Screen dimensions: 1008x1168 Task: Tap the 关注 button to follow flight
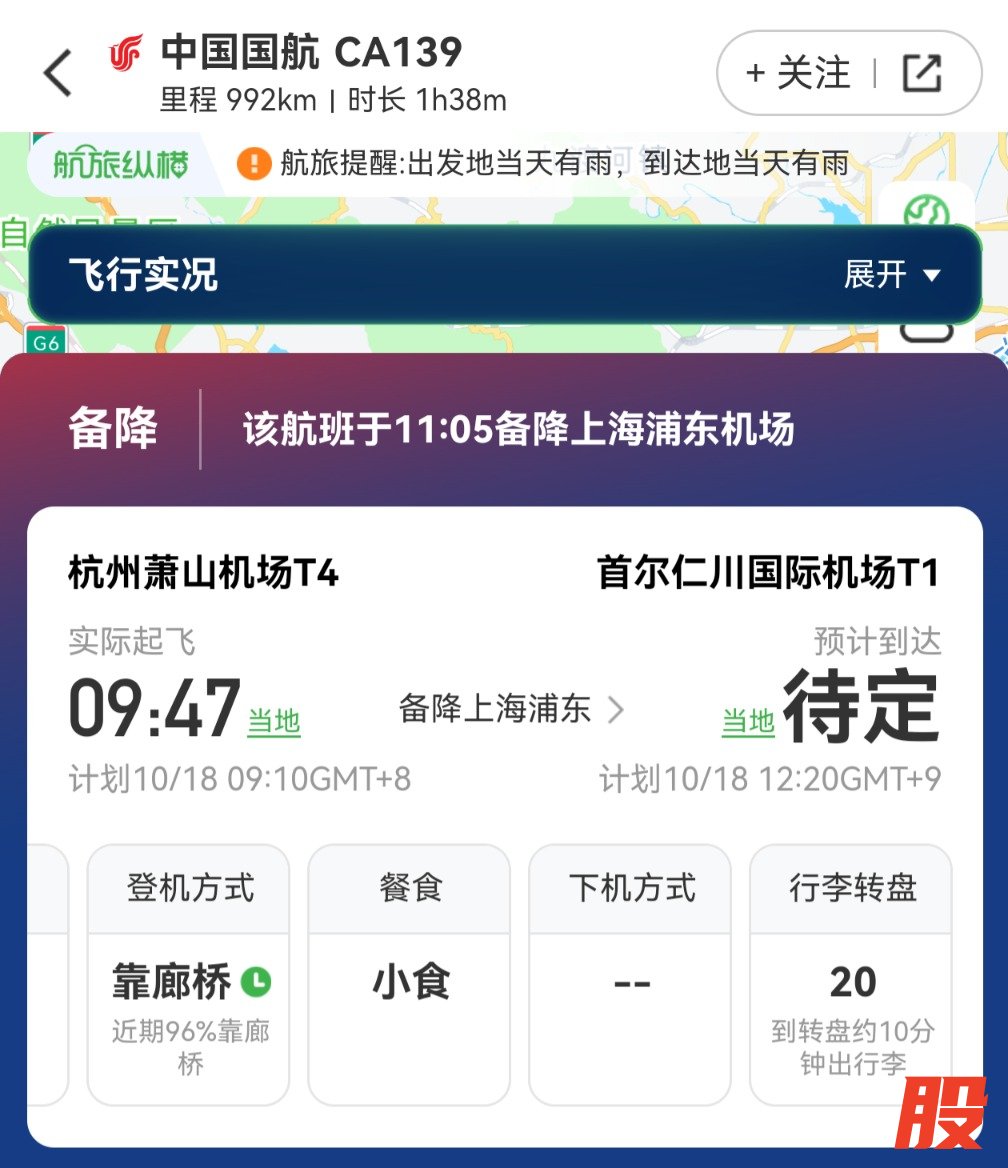[x=798, y=73]
